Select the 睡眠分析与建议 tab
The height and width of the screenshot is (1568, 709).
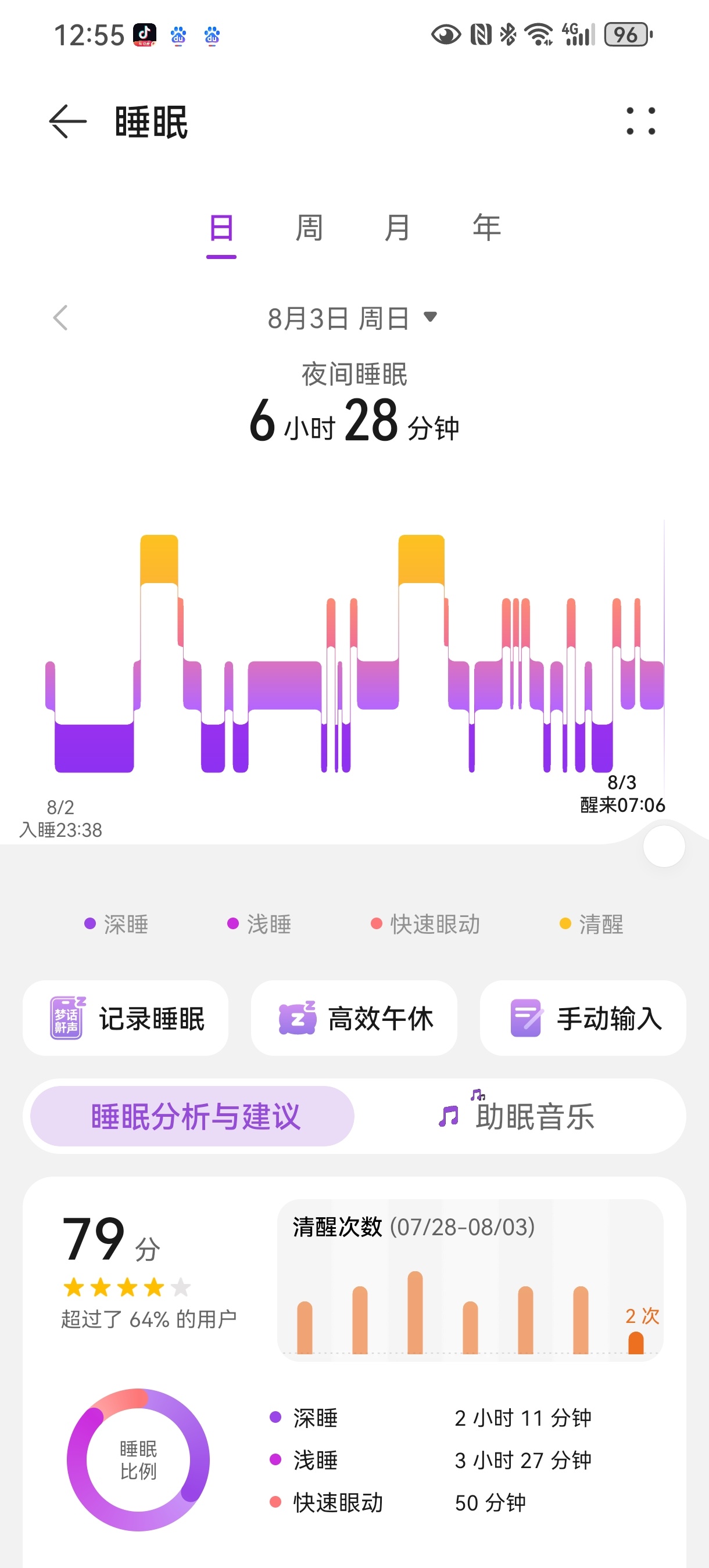192,1116
